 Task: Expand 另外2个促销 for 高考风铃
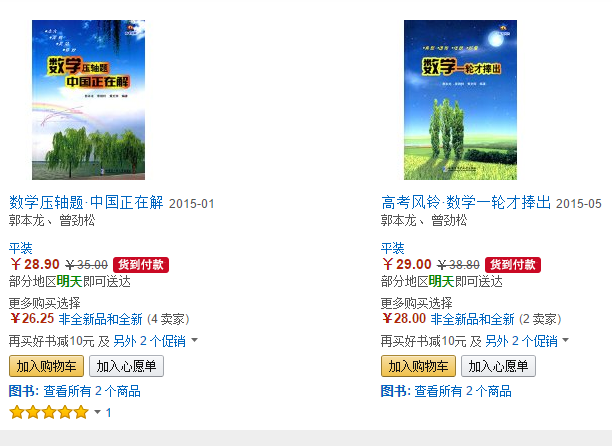[x=527, y=342]
